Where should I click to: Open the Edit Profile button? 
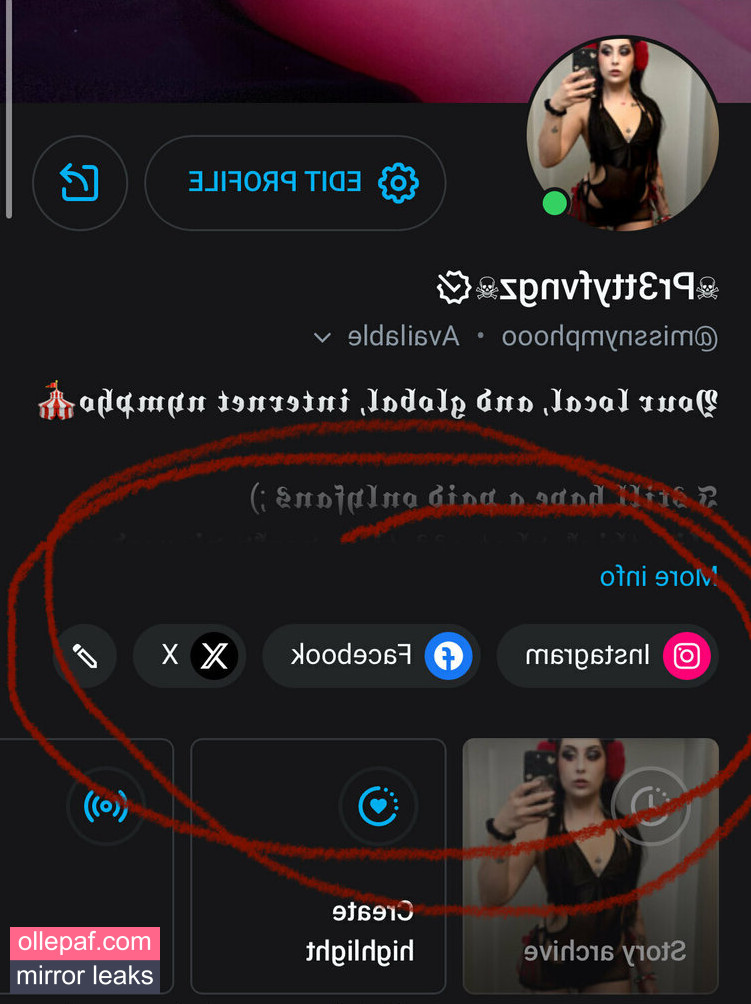click(x=295, y=183)
